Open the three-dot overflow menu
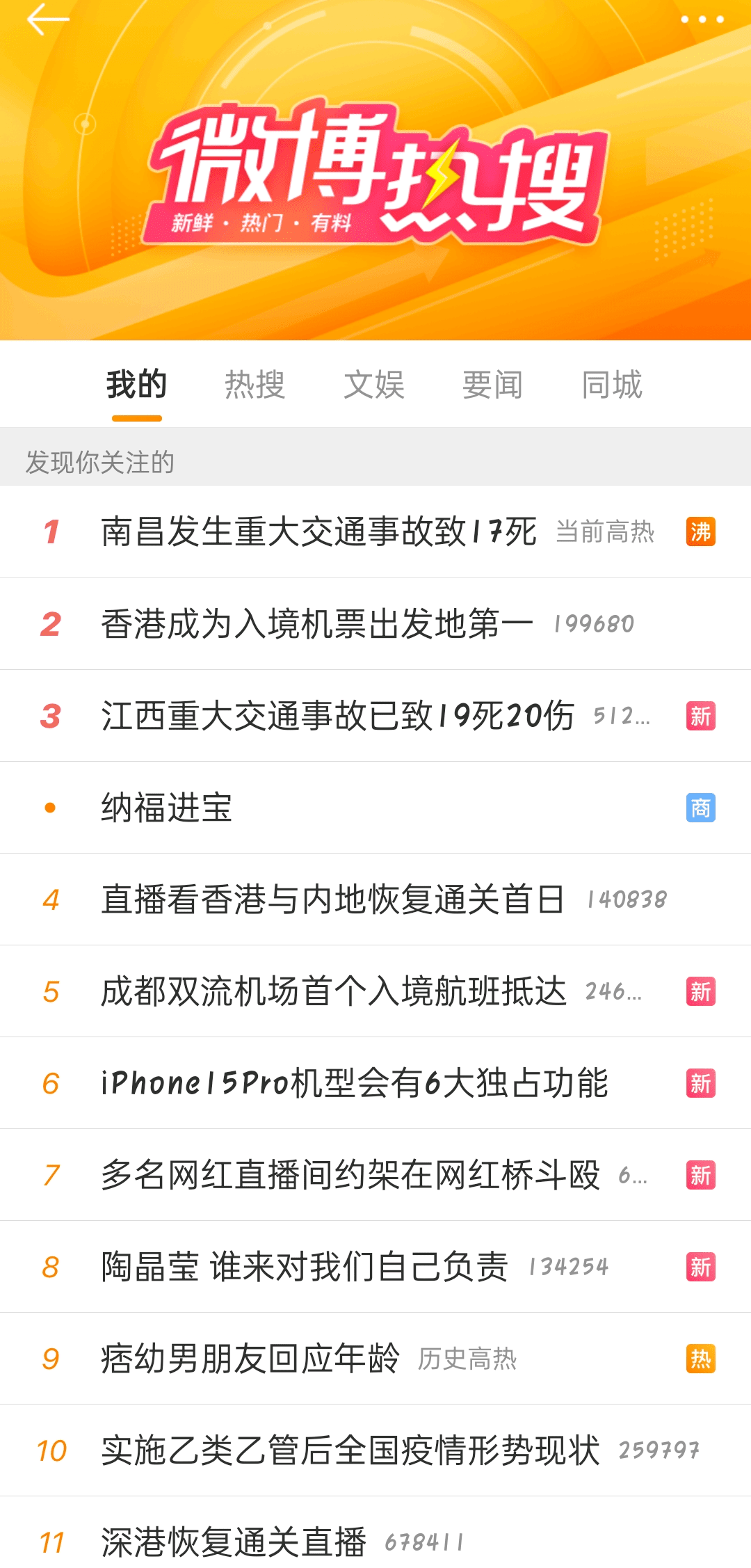 (702, 19)
